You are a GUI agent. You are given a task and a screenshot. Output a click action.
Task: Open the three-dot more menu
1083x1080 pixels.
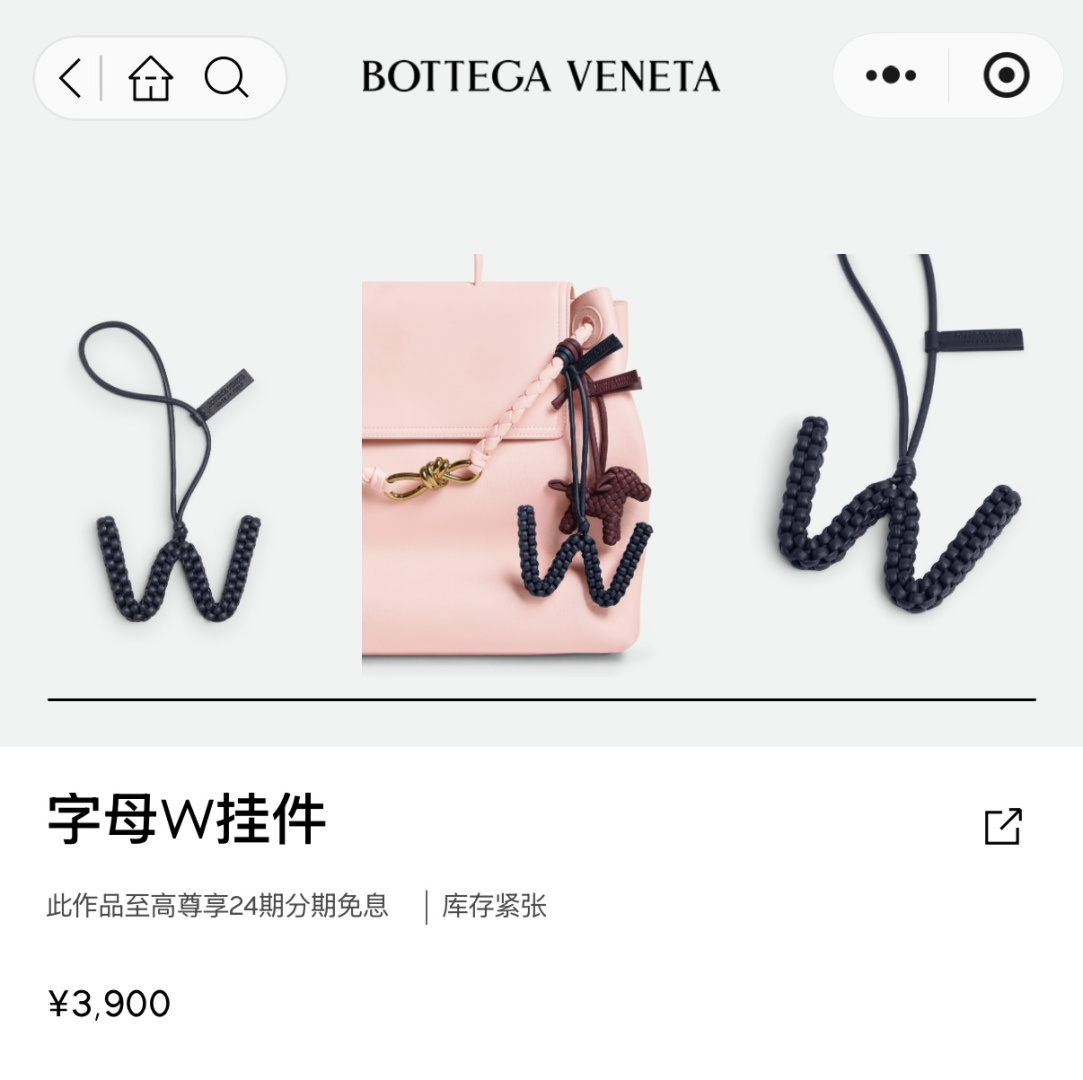[890, 76]
